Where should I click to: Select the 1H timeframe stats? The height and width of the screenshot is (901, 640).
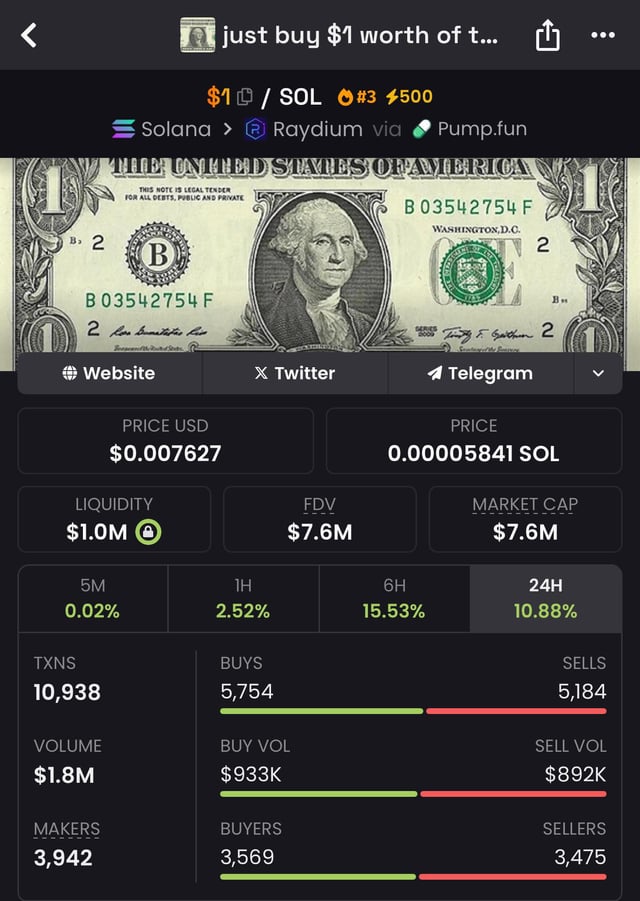point(243,598)
